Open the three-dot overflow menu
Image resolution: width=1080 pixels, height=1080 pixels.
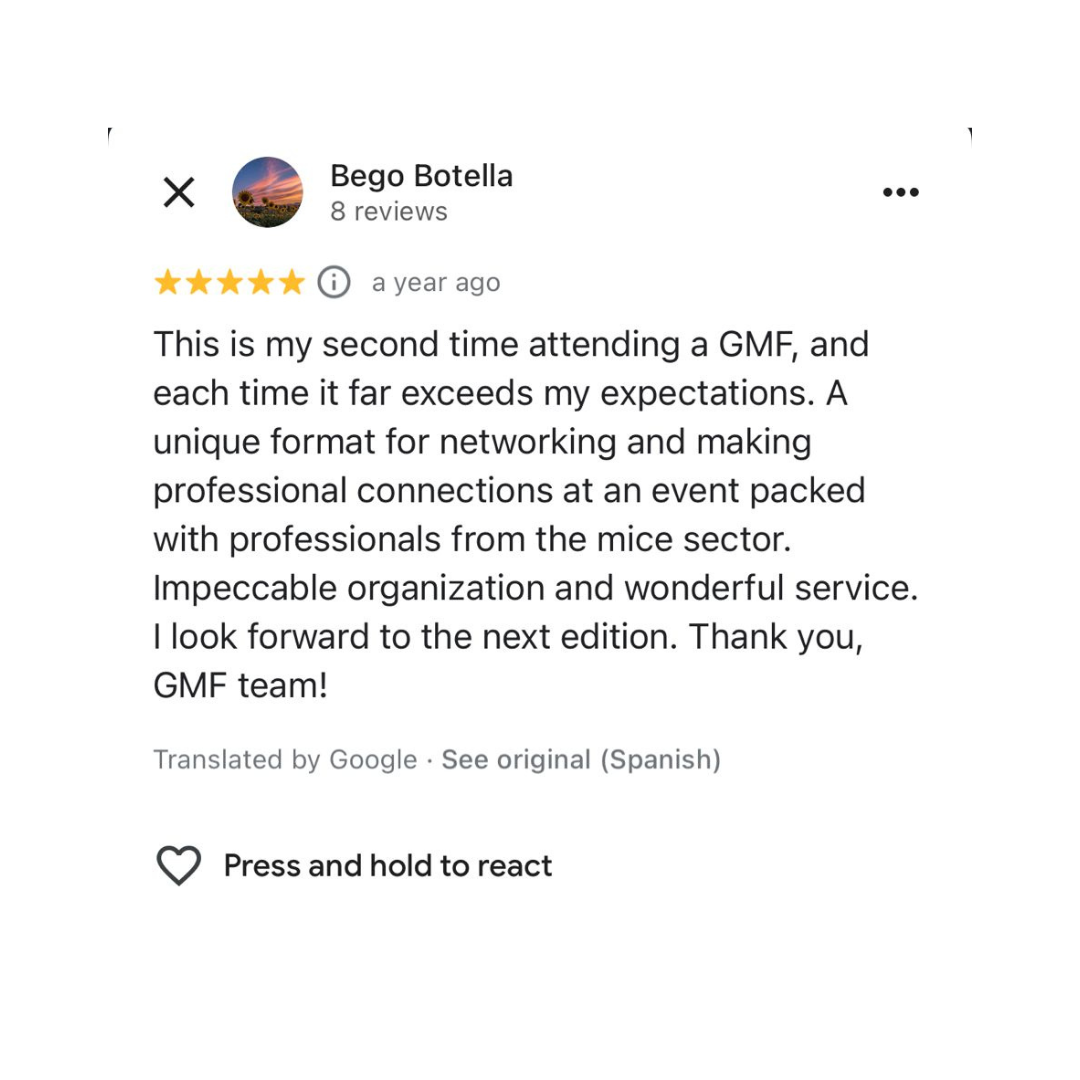900,192
